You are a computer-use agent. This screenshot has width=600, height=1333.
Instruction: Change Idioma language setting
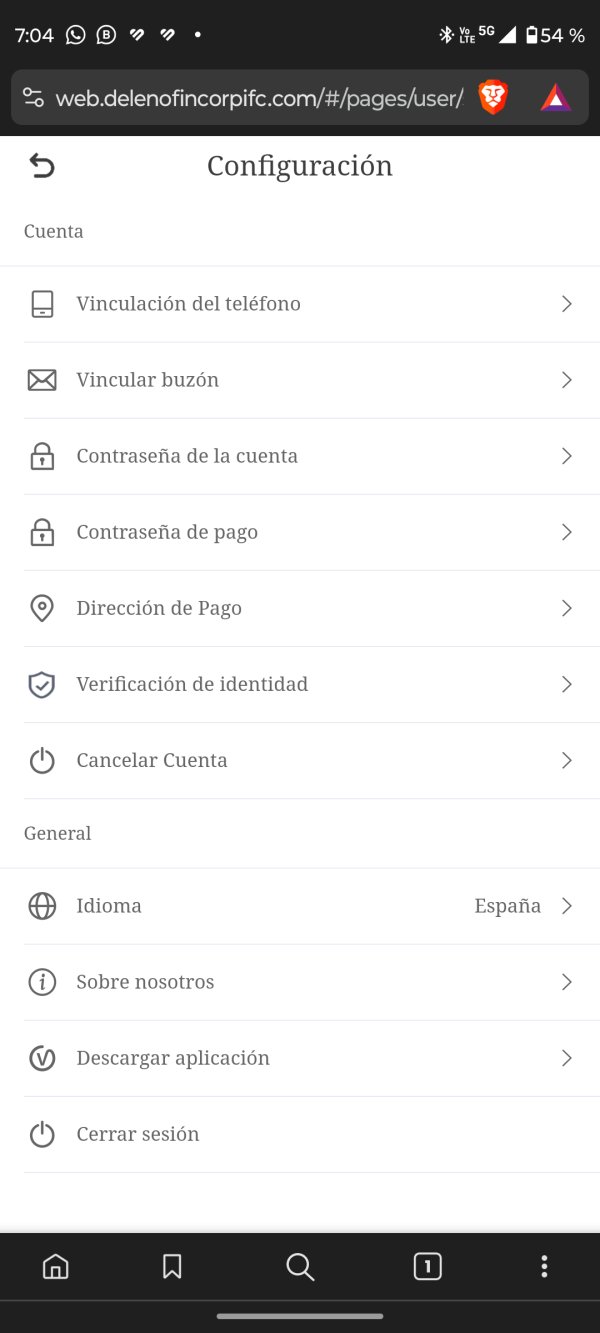coord(300,906)
